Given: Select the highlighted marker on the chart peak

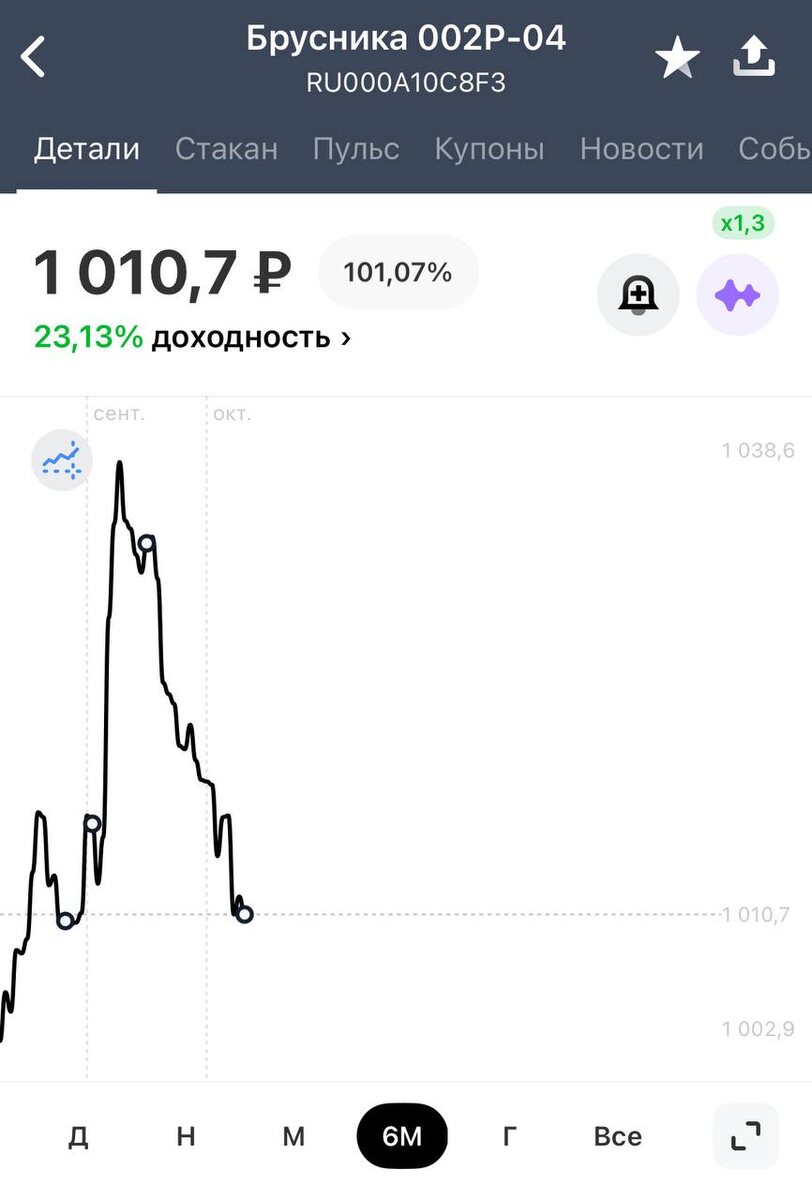Looking at the screenshot, I should point(148,543).
